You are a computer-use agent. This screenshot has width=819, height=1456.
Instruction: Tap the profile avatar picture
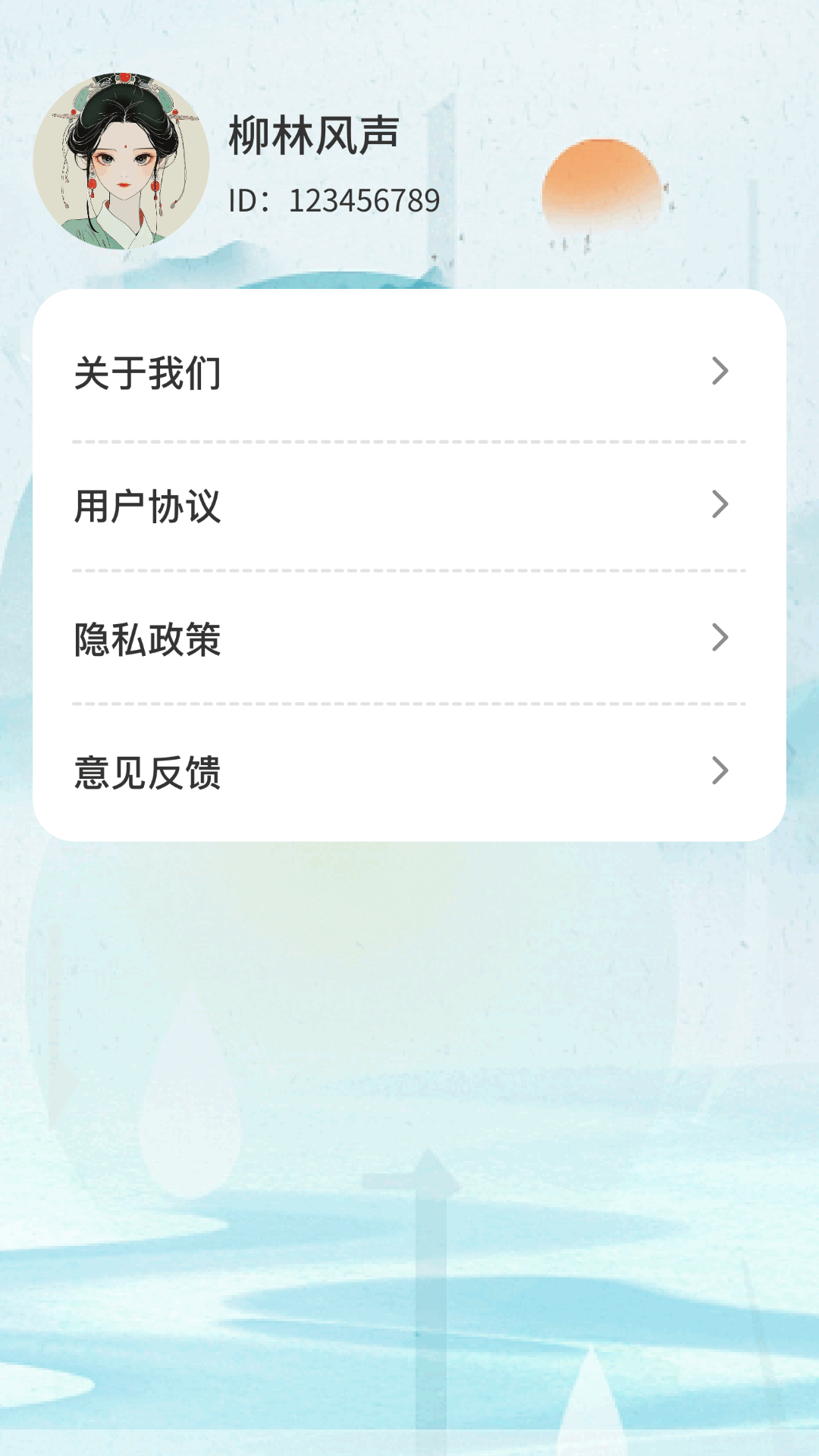point(121,161)
